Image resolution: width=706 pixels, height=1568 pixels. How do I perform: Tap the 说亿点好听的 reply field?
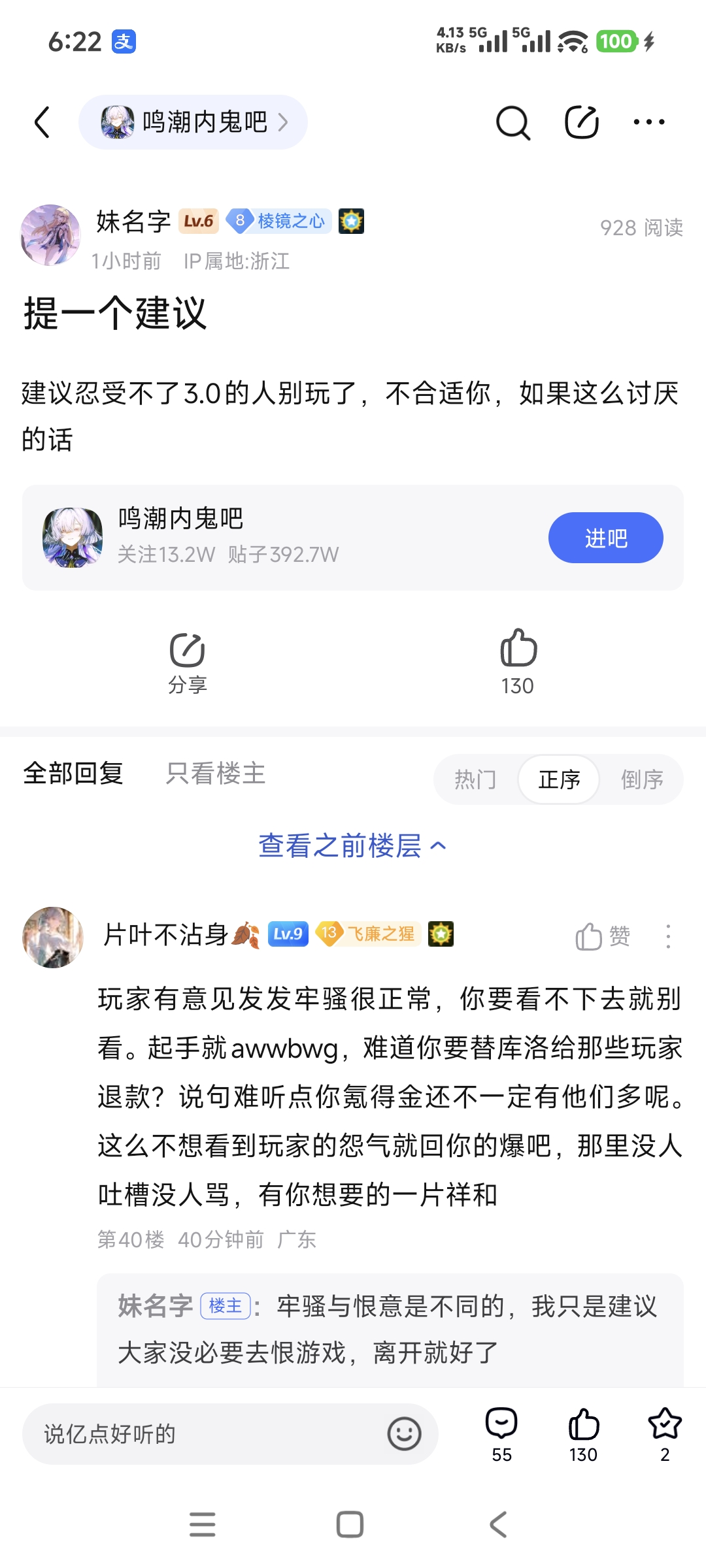pos(203,1434)
